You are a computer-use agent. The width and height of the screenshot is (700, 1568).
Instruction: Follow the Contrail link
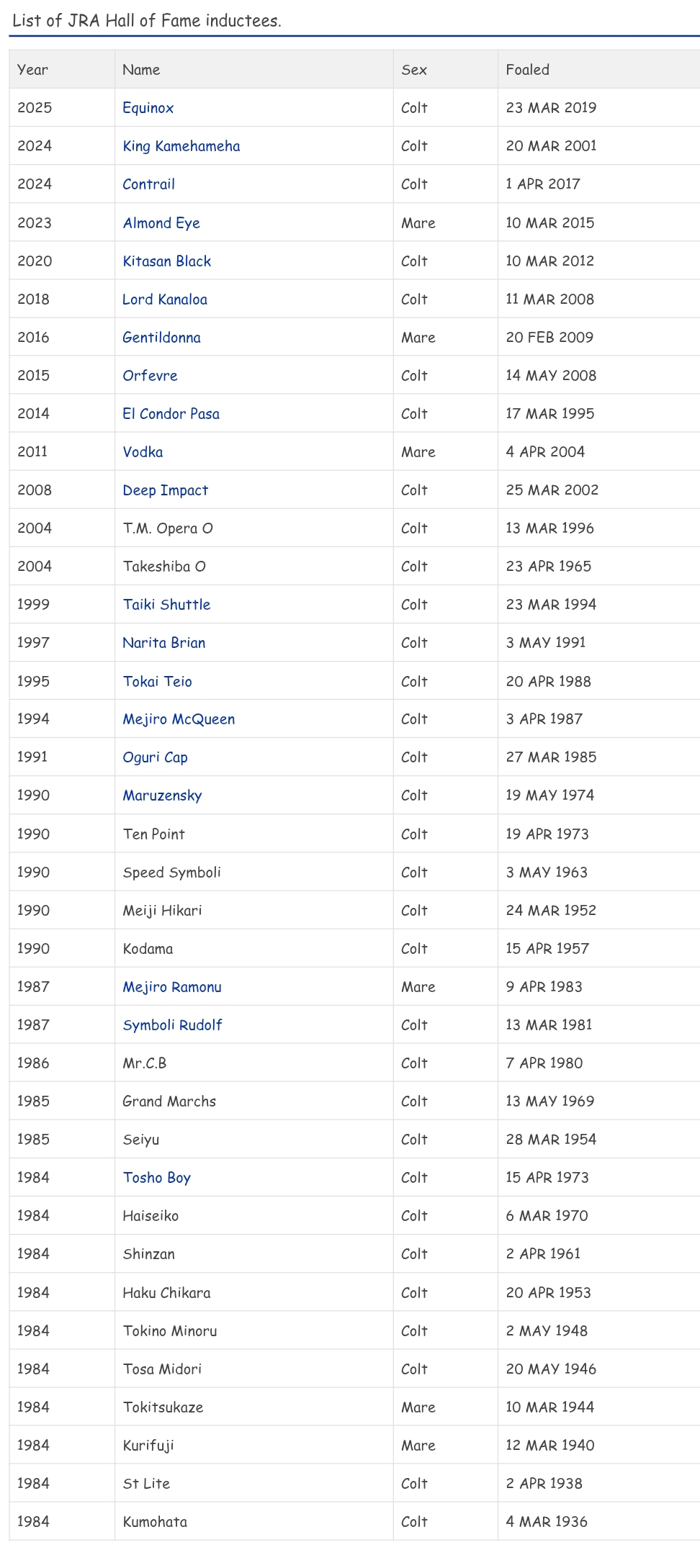[x=148, y=184]
